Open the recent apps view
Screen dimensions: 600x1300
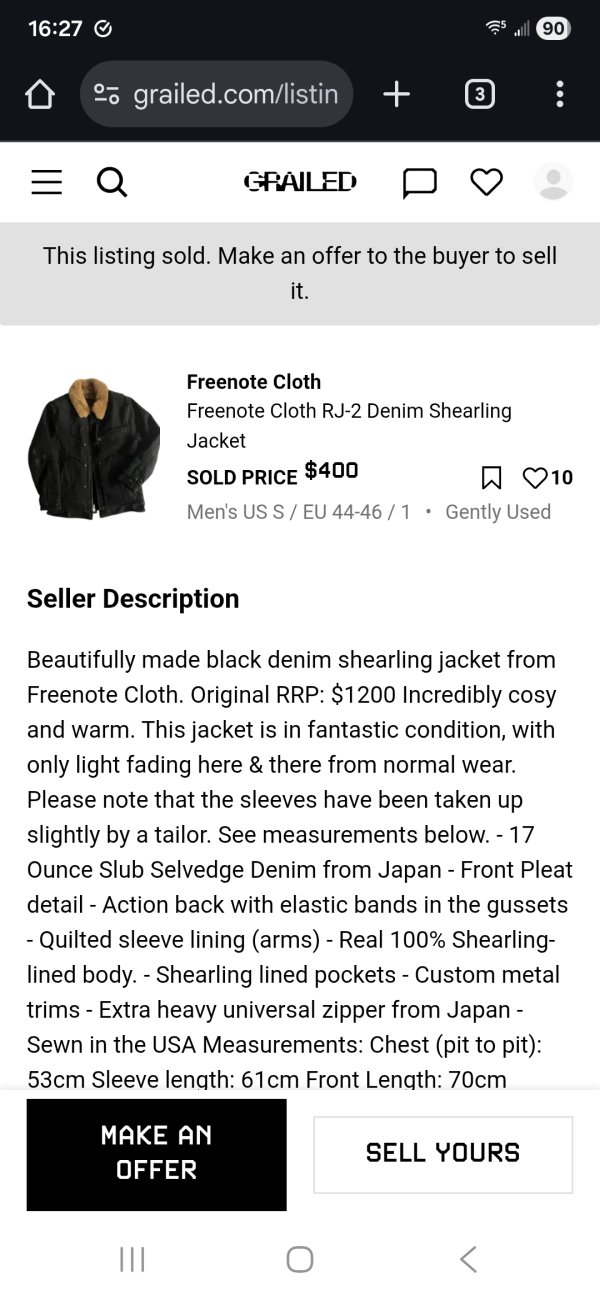pos(132,1259)
